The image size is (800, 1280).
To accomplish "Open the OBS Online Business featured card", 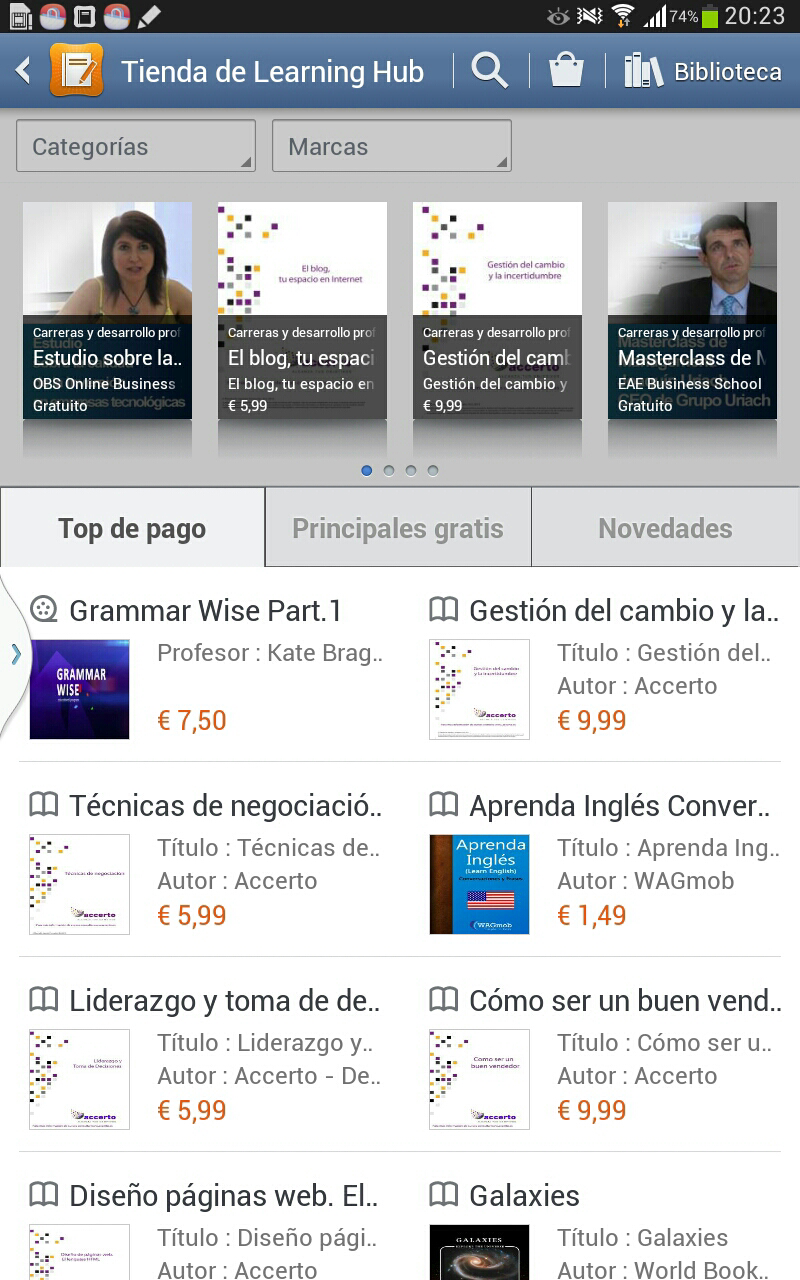I will pyautogui.click(x=107, y=310).
